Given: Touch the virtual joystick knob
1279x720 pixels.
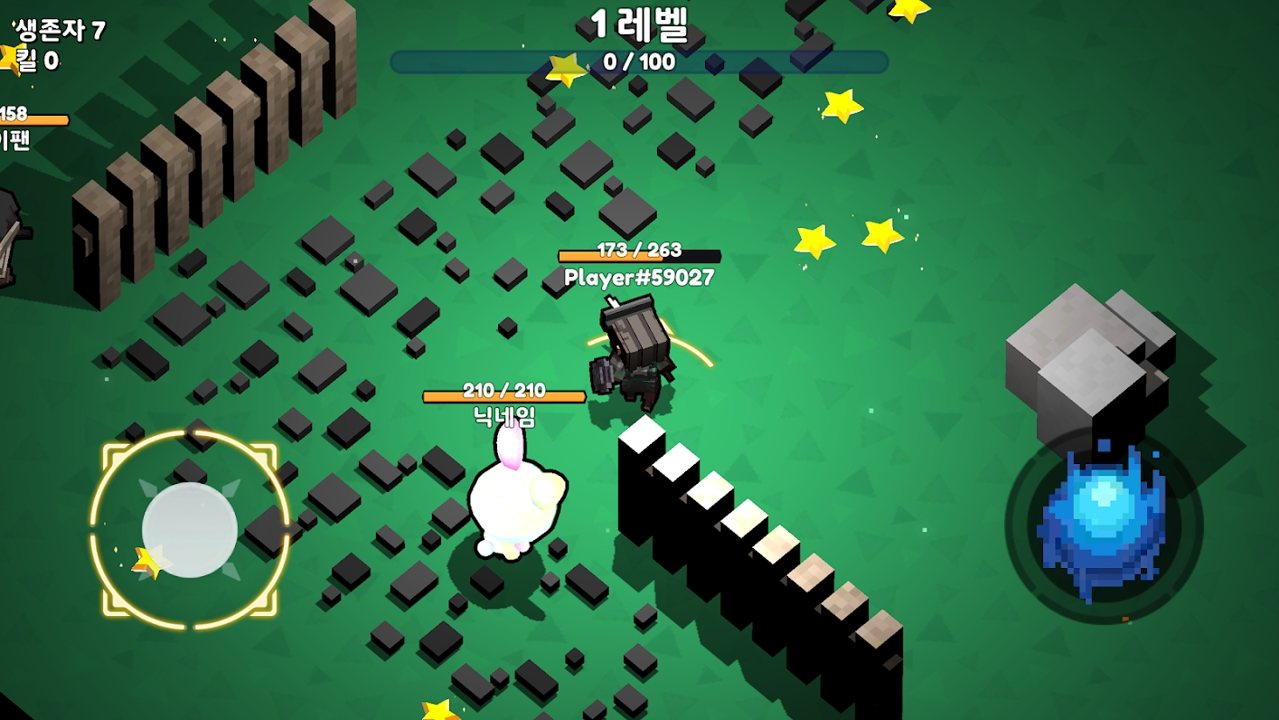Looking at the screenshot, I should click(190, 530).
